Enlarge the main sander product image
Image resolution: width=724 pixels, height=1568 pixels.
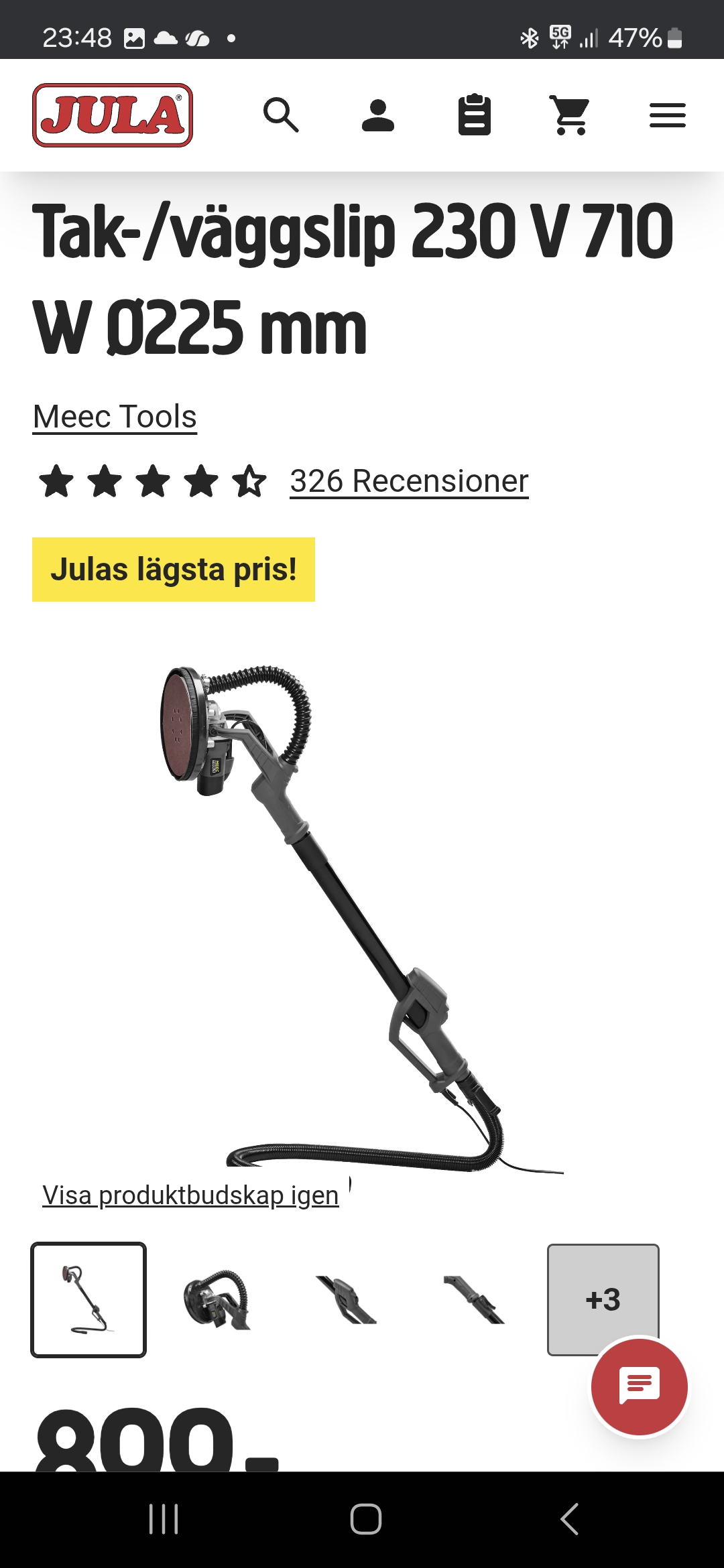click(x=362, y=918)
